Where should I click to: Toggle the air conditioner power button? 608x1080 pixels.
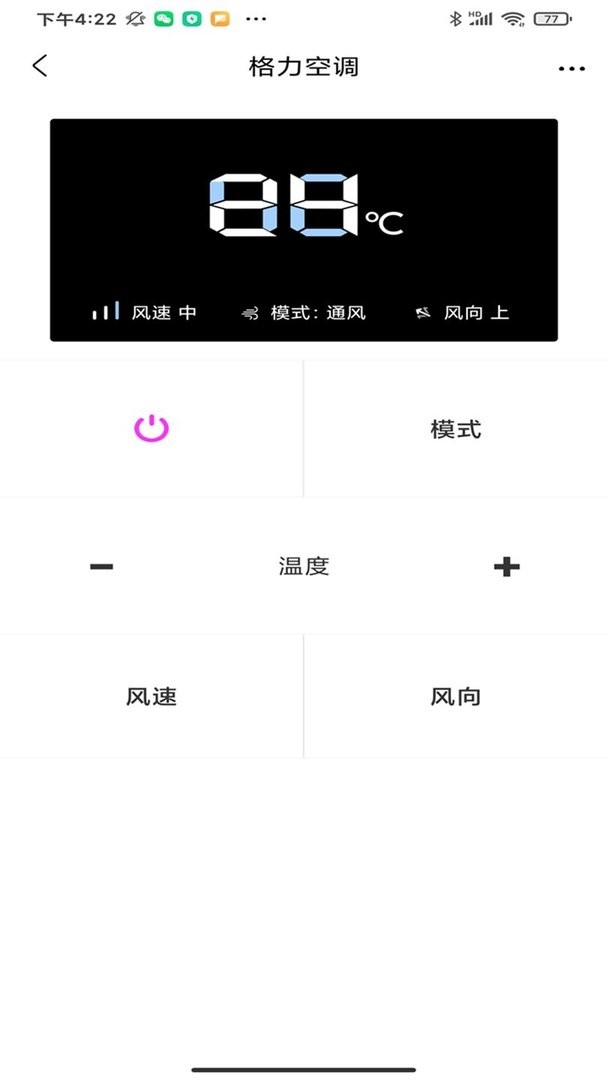[151, 429]
